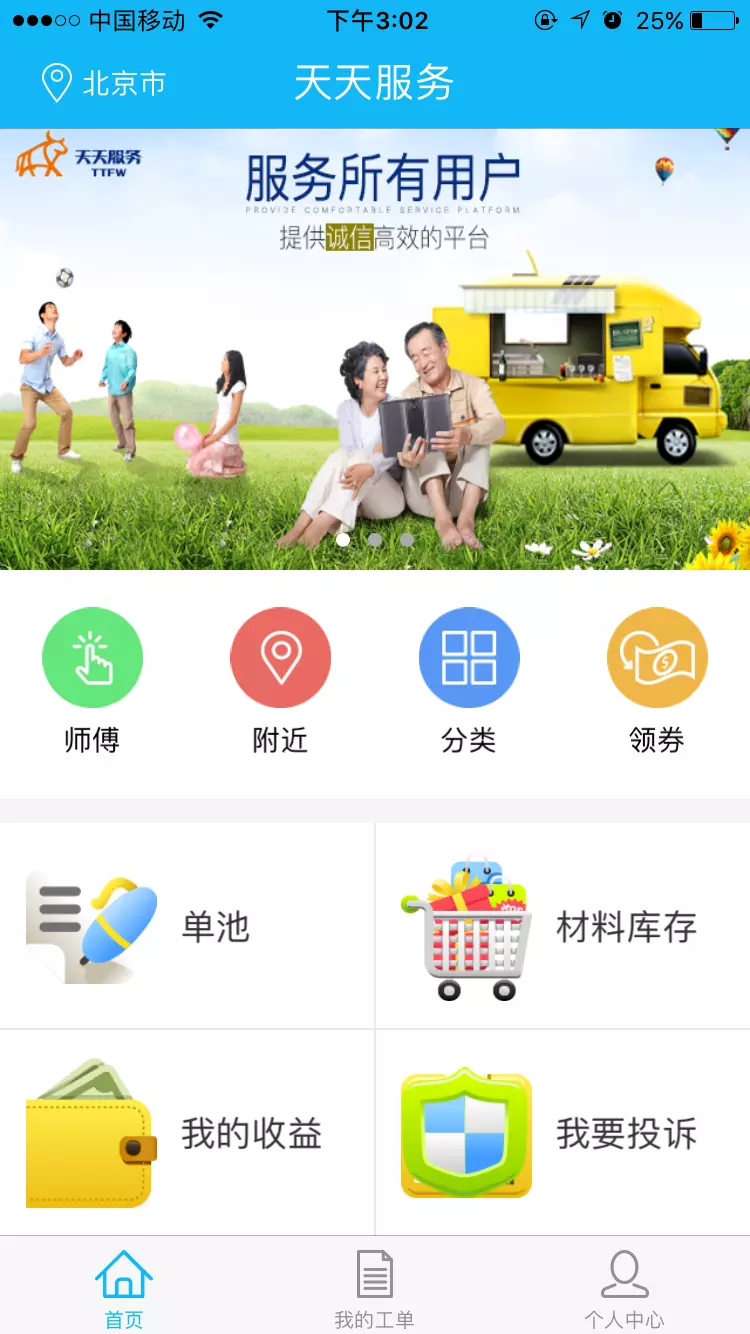Go to the 个人中心 tab

[624, 1288]
